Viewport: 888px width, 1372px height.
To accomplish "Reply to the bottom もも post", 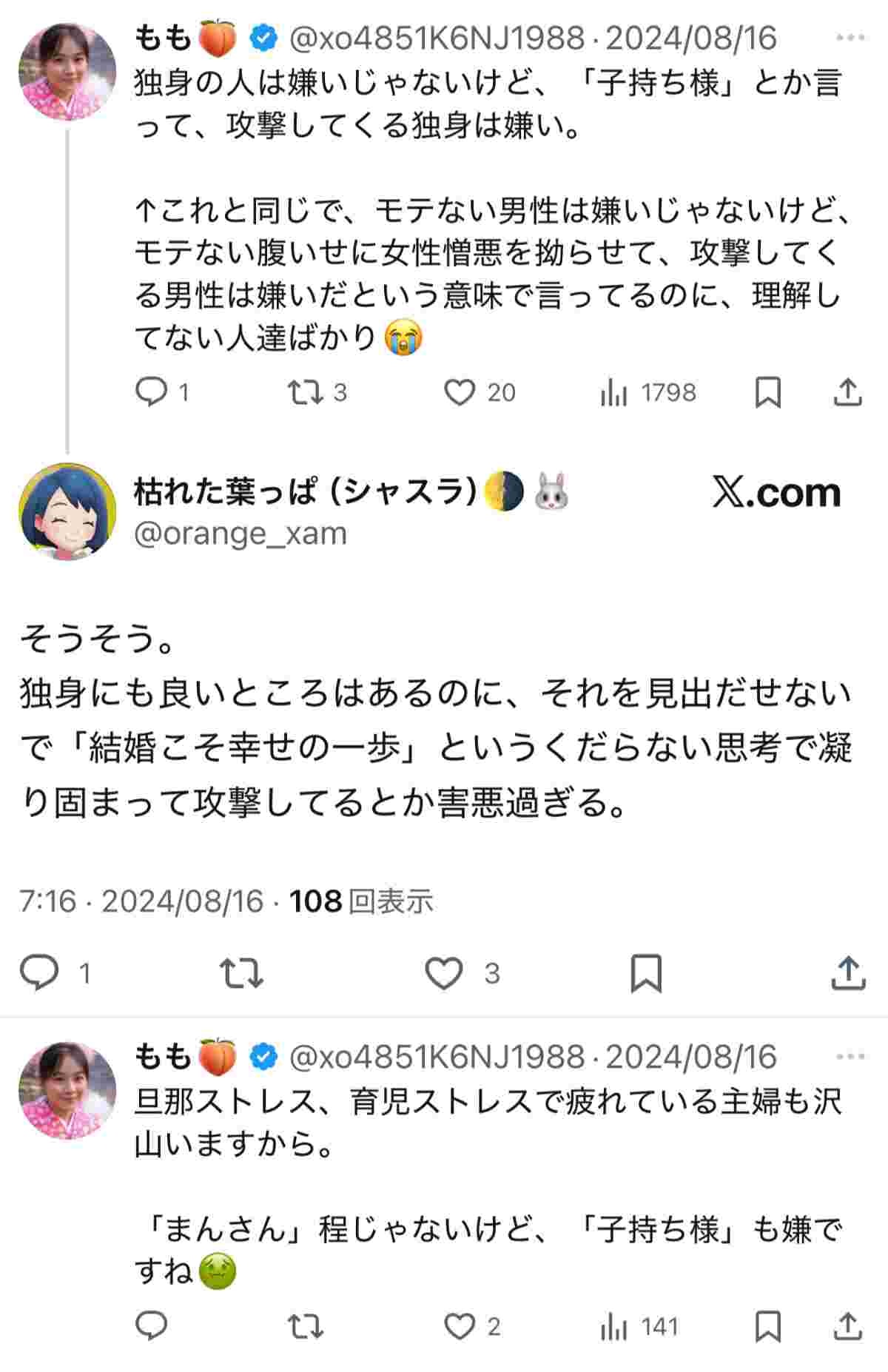I will coord(152,1327).
